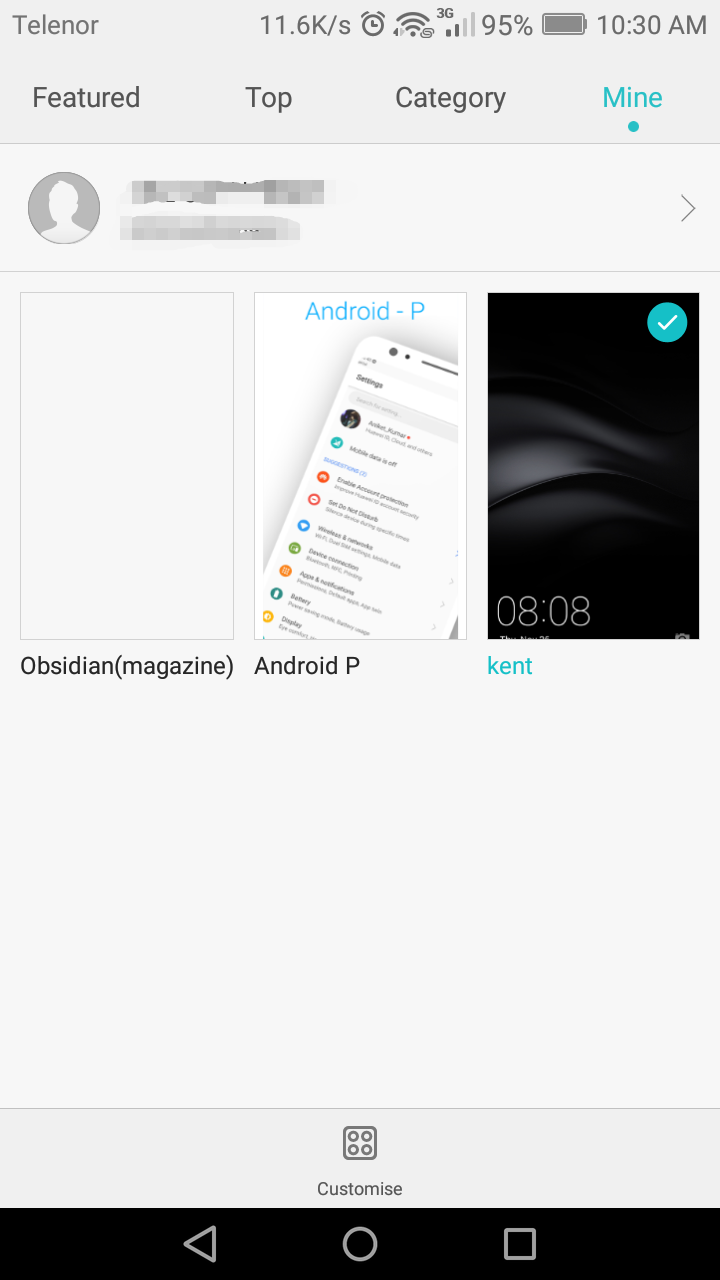Viewport: 720px width, 1280px height.
Task: Expand the account details with the chevron
Action: coord(687,207)
